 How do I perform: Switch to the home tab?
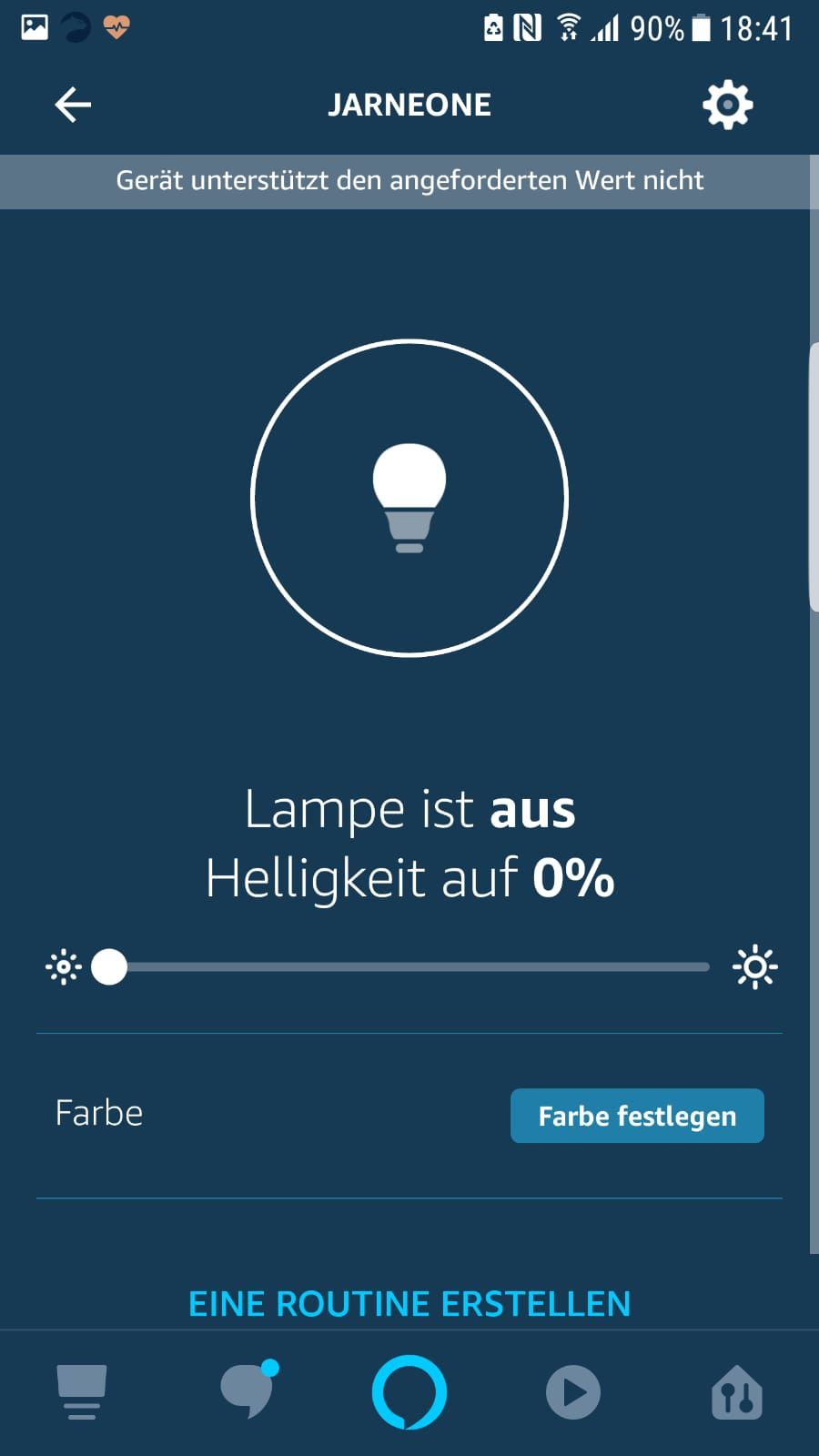[82, 1392]
